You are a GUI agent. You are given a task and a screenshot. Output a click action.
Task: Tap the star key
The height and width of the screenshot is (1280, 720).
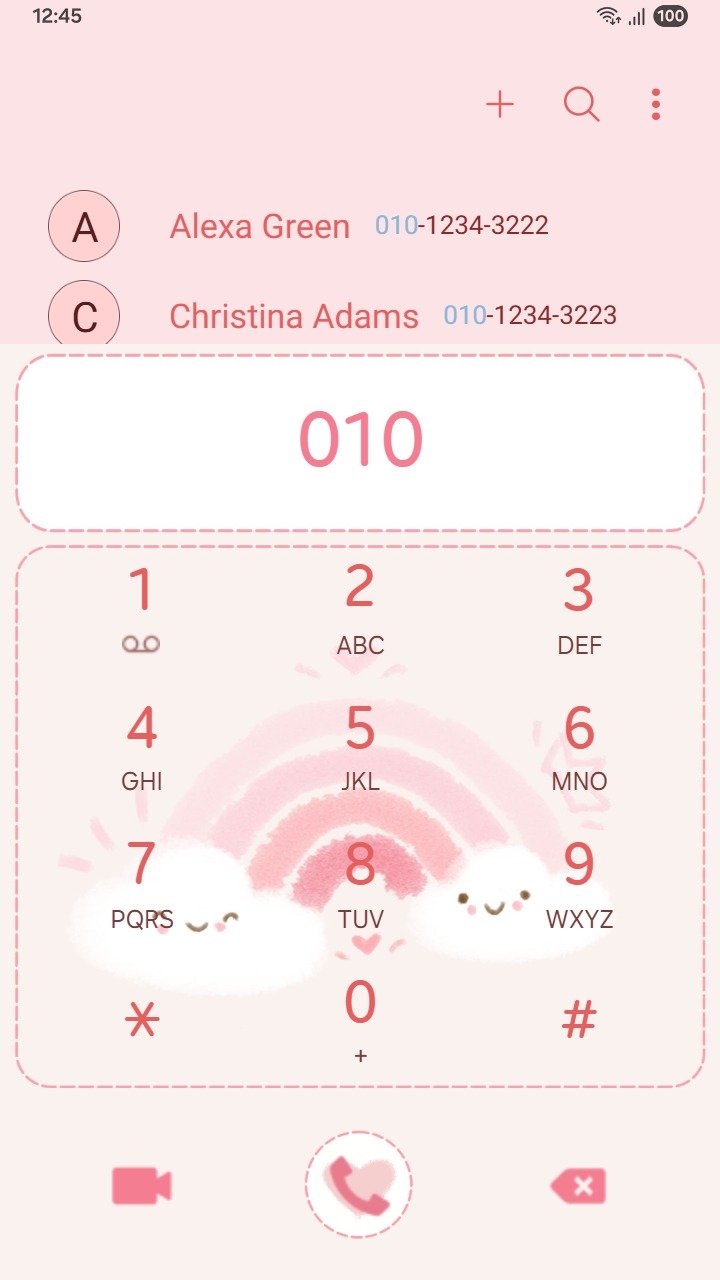[142, 1020]
